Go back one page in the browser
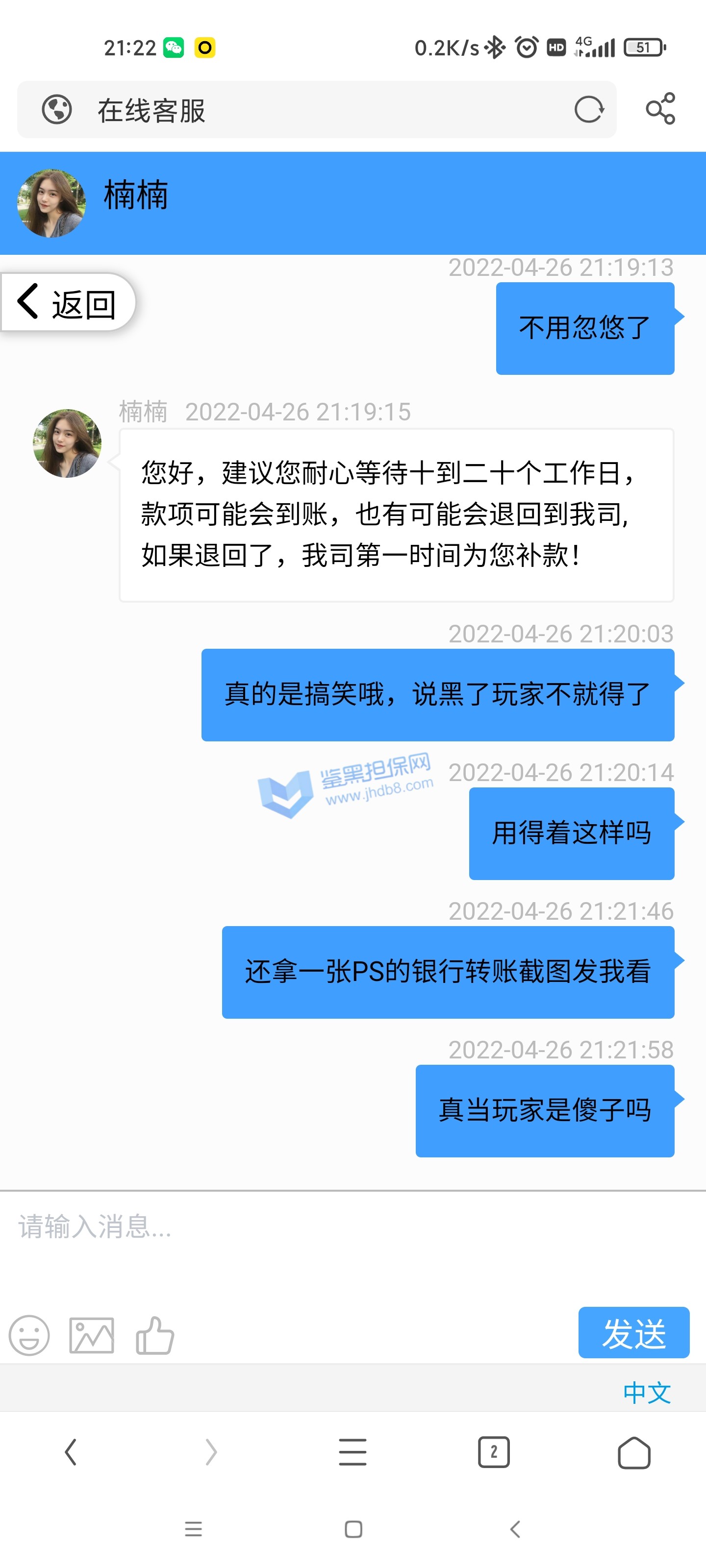The height and width of the screenshot is (1568, 706). tap(71, 1452)
